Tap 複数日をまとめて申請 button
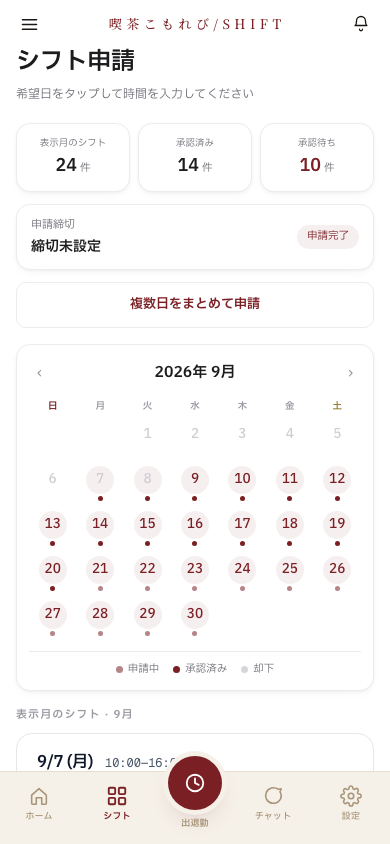Screen dimensions: 390x844 click(x=195, y=305)
